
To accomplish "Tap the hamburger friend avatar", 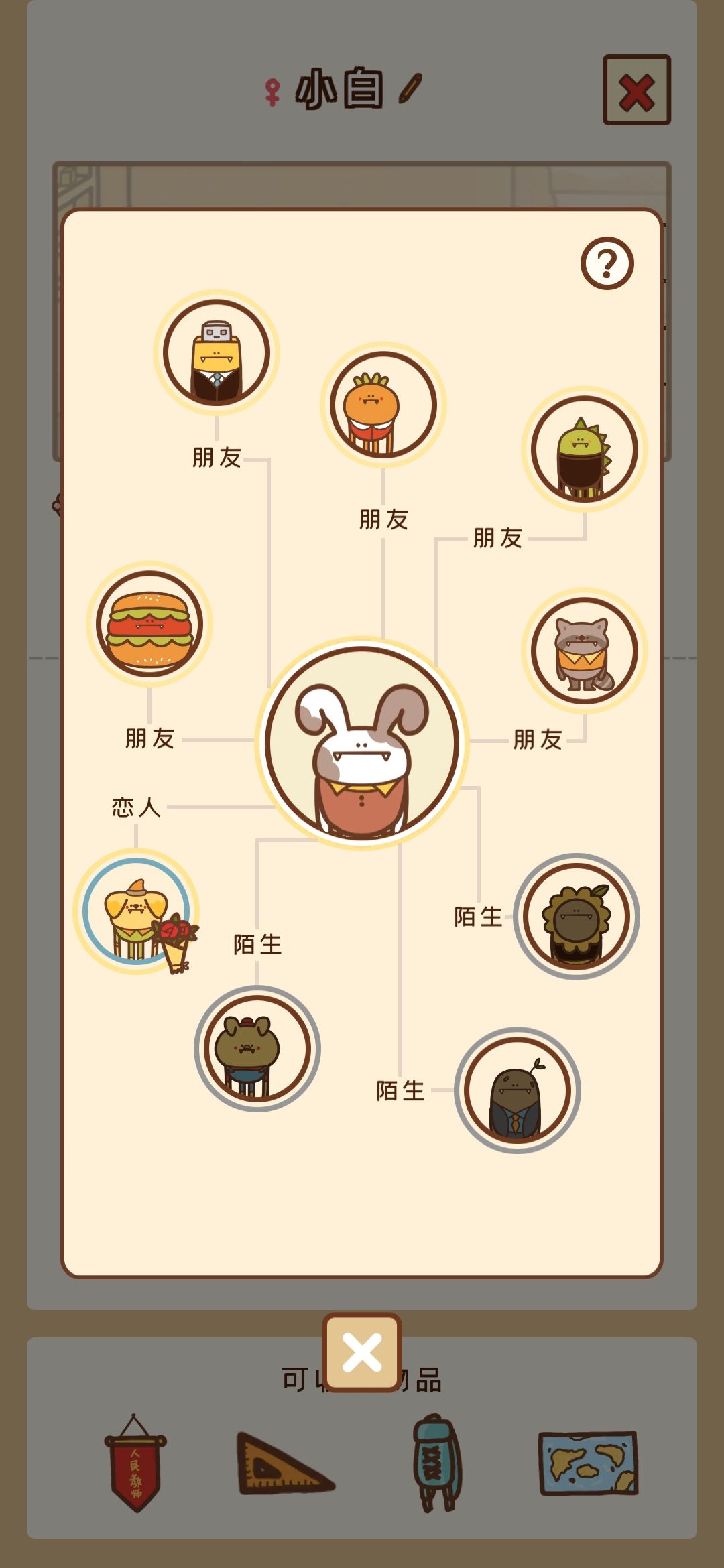I will (149, 624).
